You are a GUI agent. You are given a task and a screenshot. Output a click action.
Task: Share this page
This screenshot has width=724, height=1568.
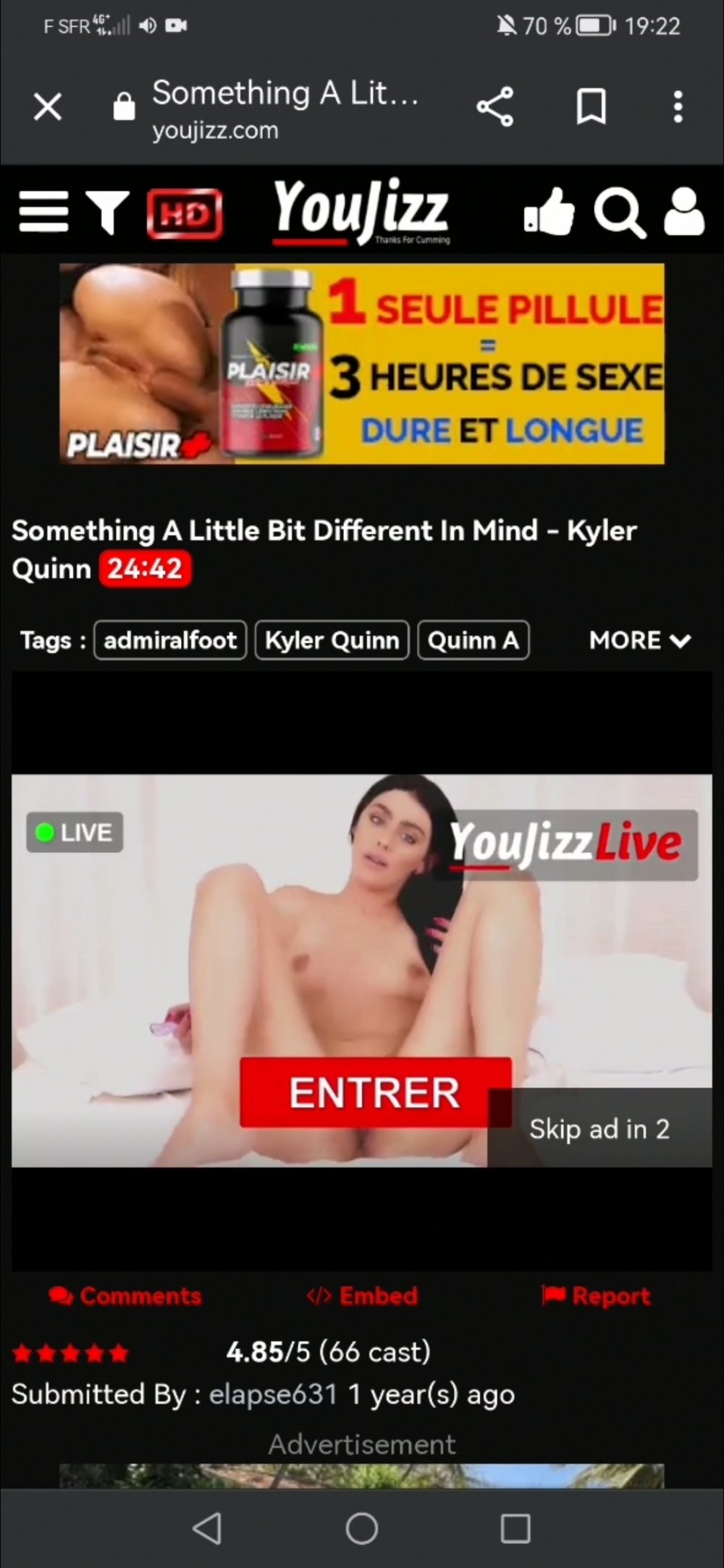495,107
